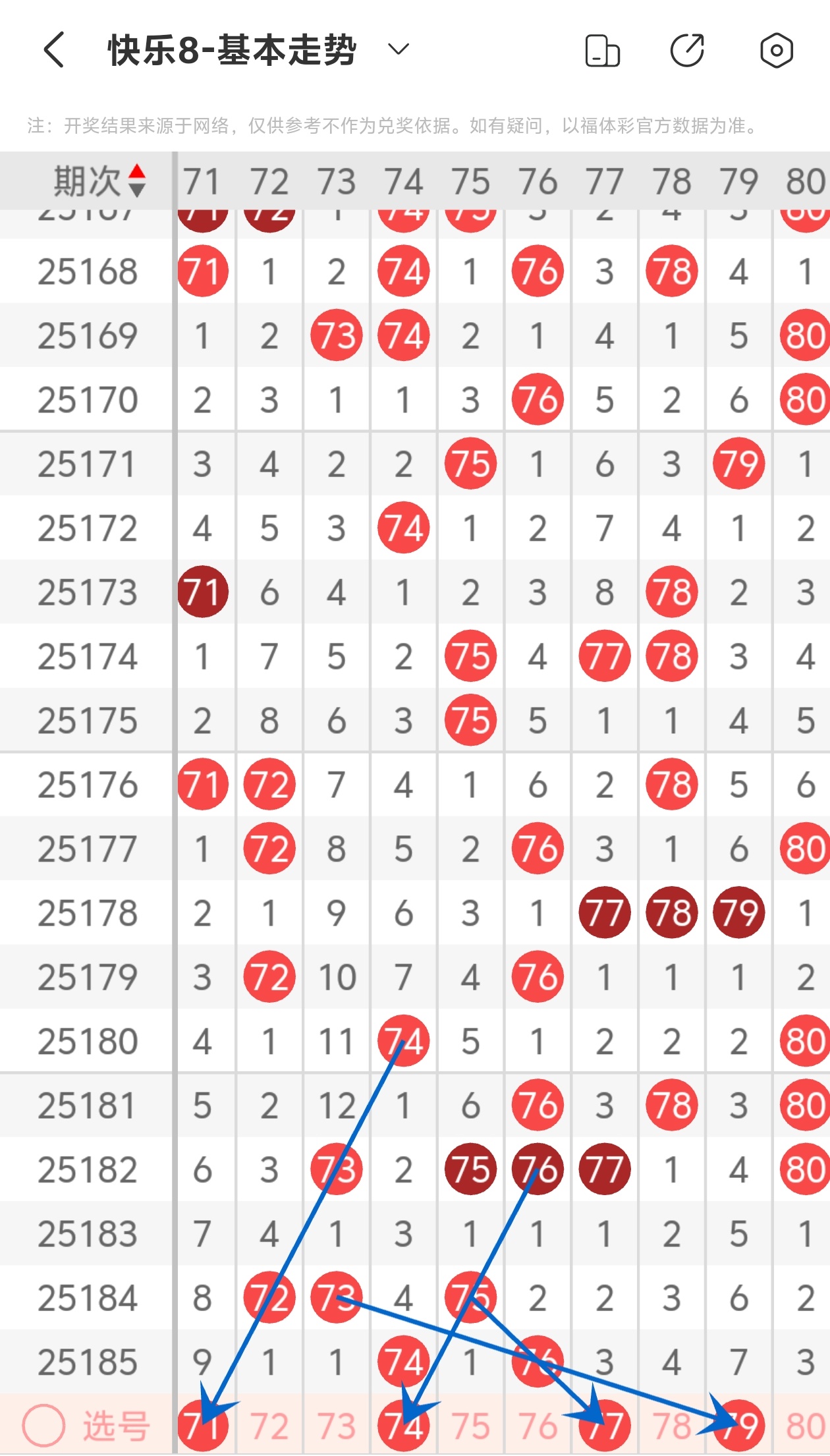Pick number 72 in the 选号 row
Screen dimensions: 830x1456
pyautogui.click(x=269, y=1426)
